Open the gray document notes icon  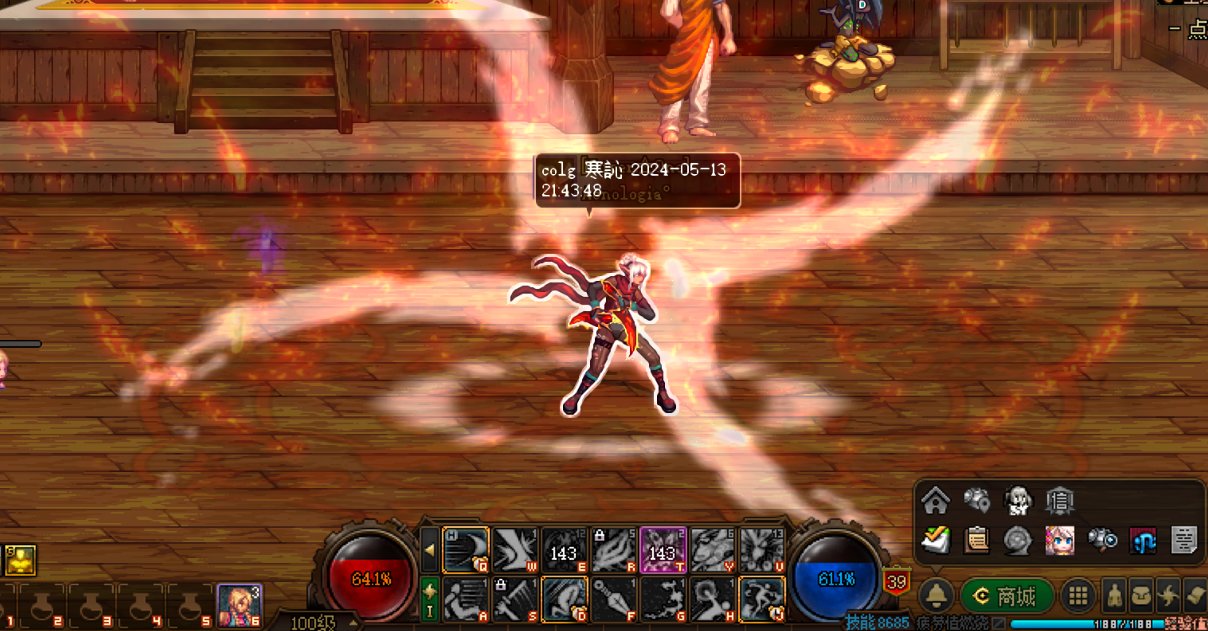click(1185, 540)
